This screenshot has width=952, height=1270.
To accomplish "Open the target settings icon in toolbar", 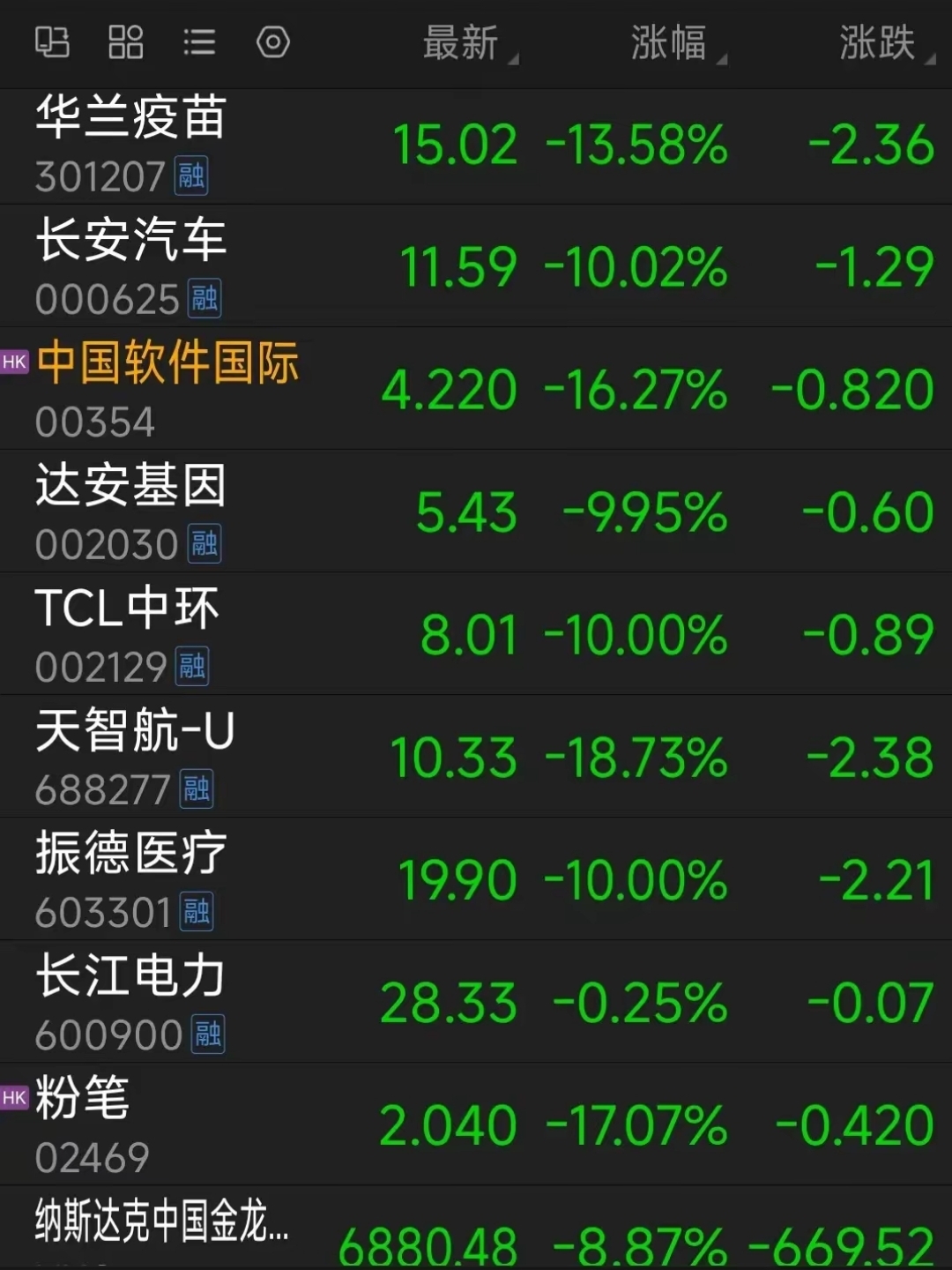I will [x=273, y=42].
